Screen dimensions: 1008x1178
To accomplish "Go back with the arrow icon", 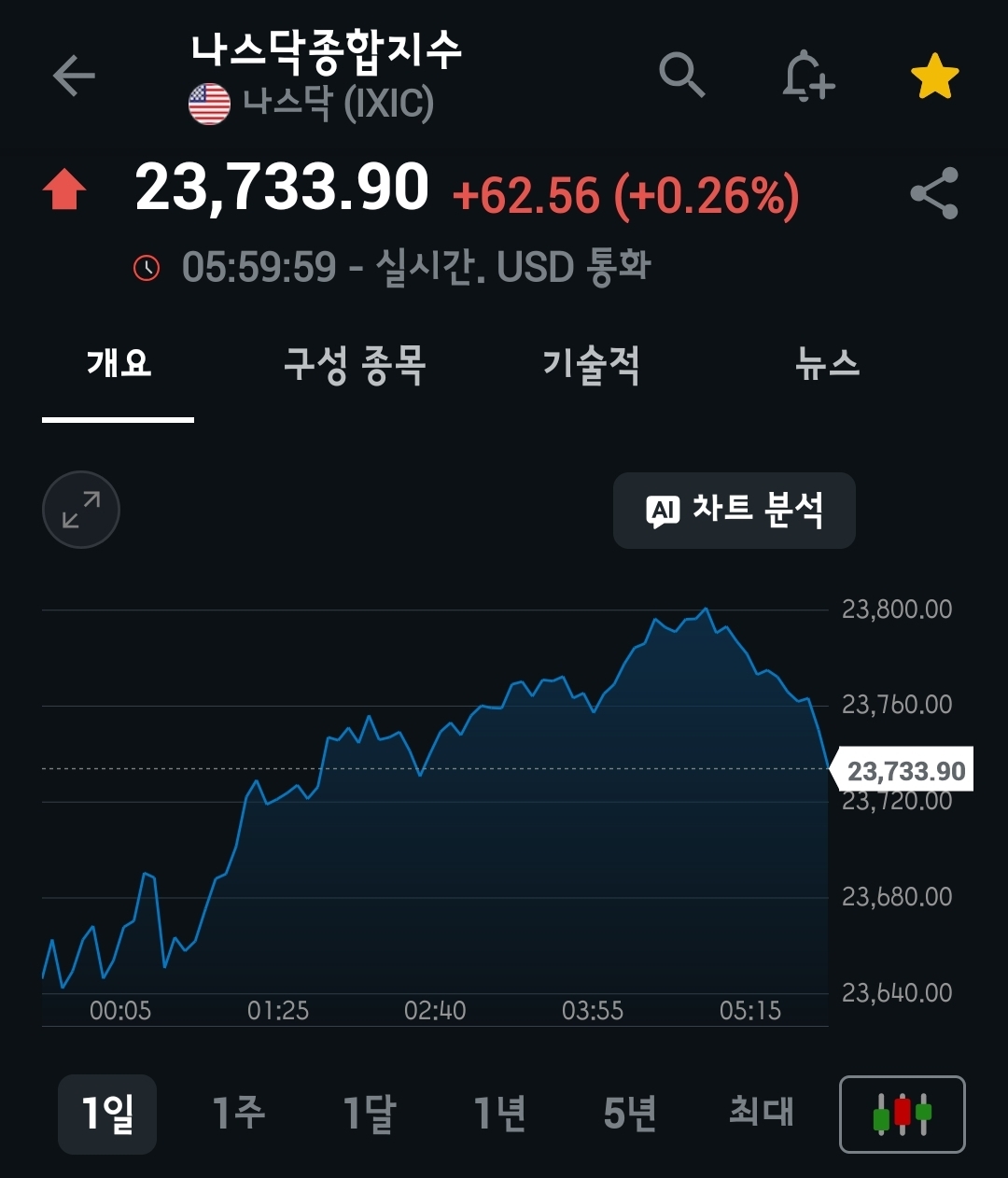I will click(x=74, y=76).
